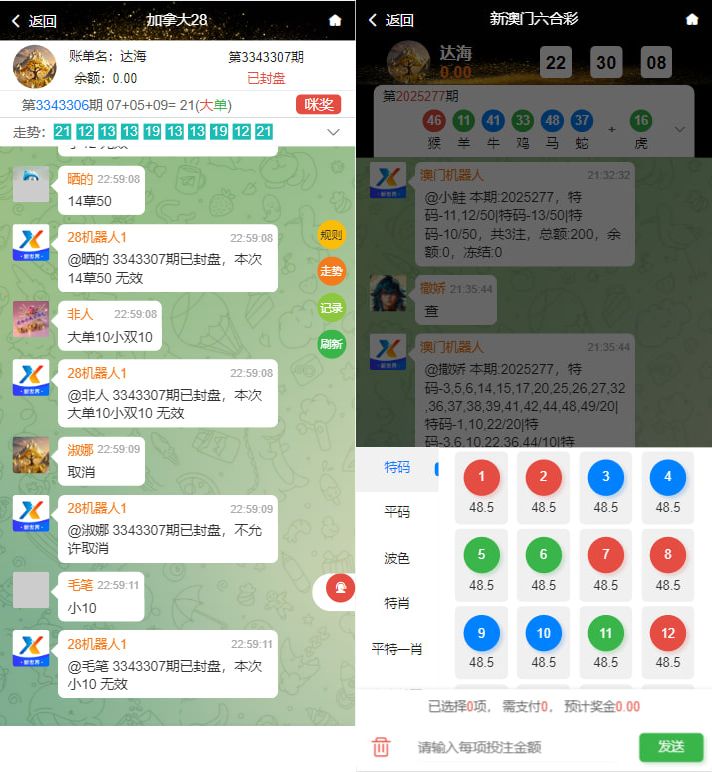
Task: Open the 记录 records bubble
Action: click(331, 308)
